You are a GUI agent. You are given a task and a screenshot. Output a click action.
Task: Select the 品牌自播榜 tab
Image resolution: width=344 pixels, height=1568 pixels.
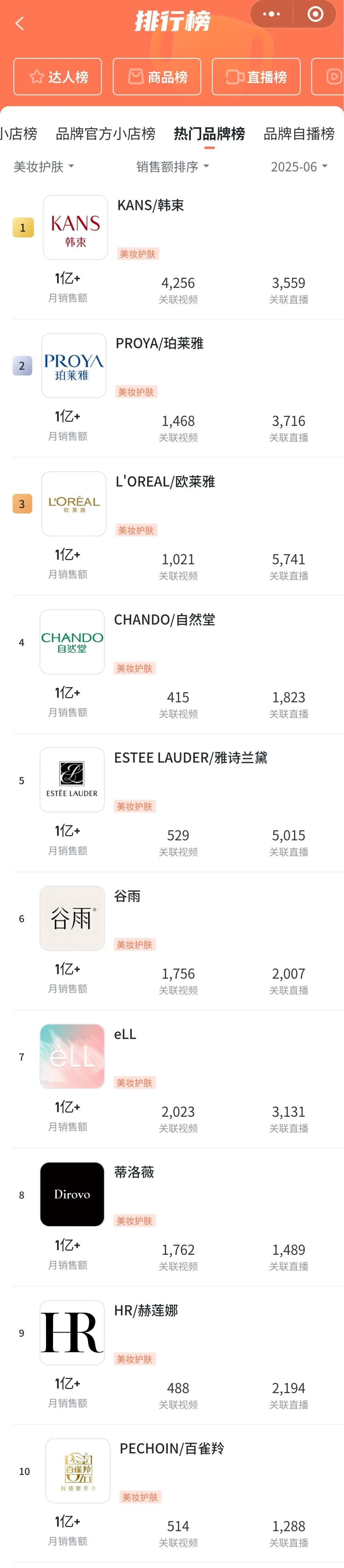[298, 134]
